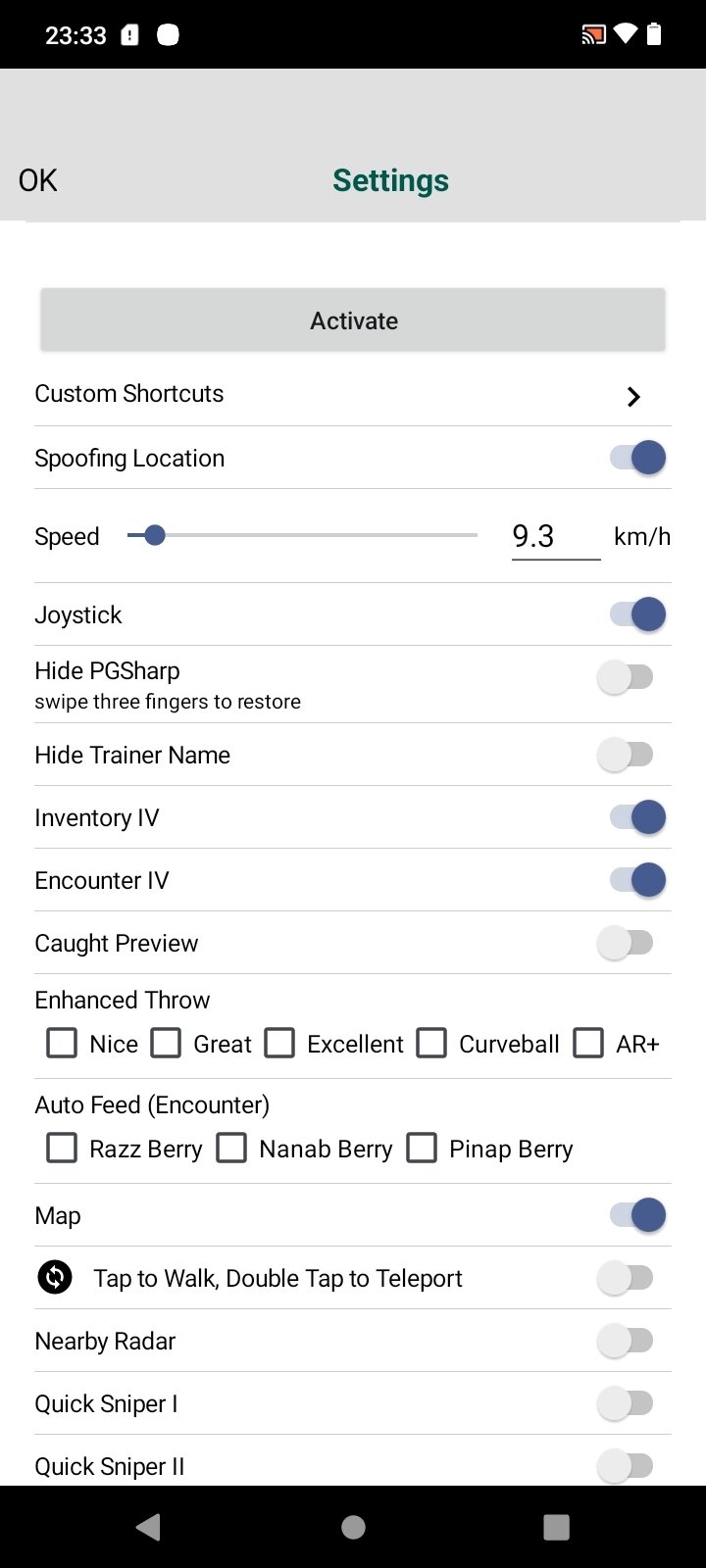
Task: Tap the Activate button
Action: [x=353, y=320]
